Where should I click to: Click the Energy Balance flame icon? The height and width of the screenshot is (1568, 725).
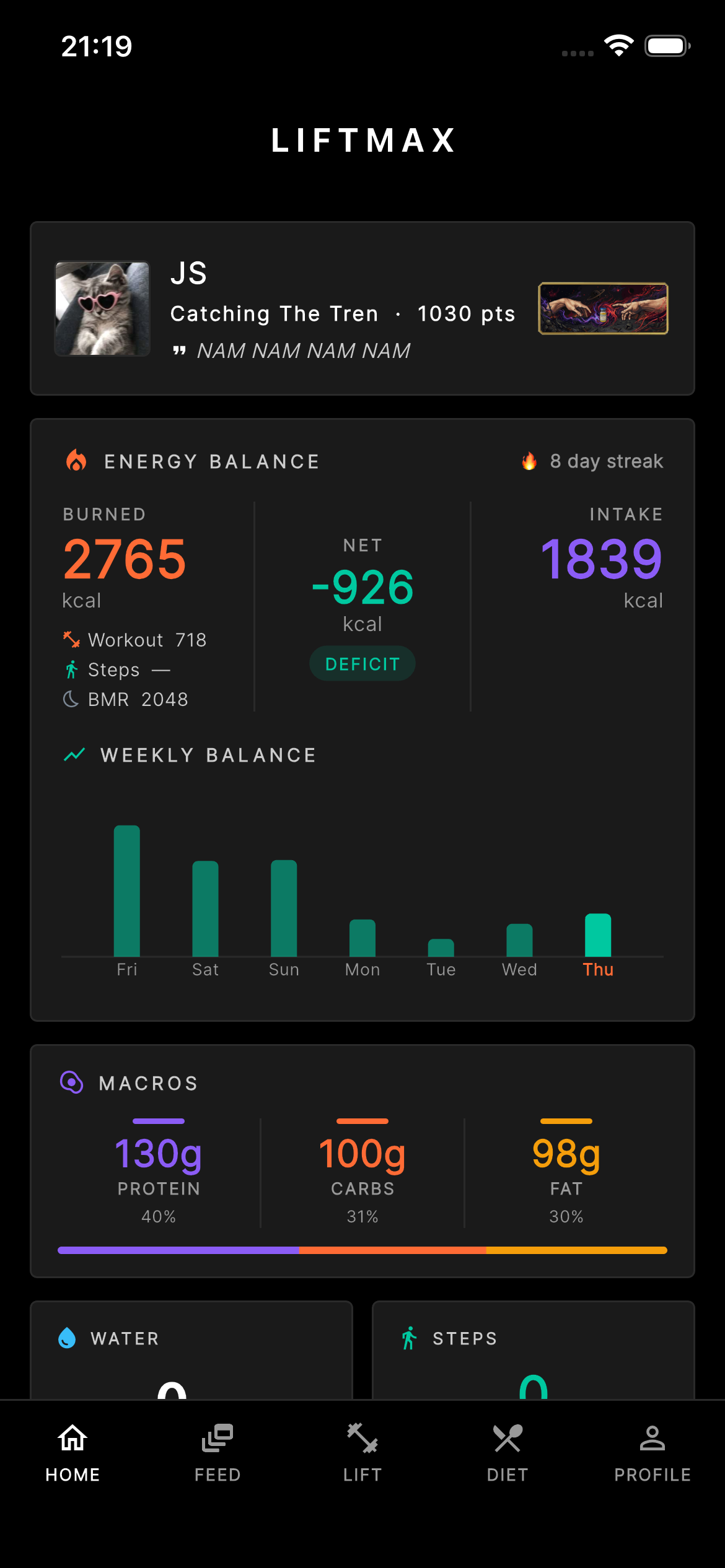pyautogui.click(x=77, y=461)
